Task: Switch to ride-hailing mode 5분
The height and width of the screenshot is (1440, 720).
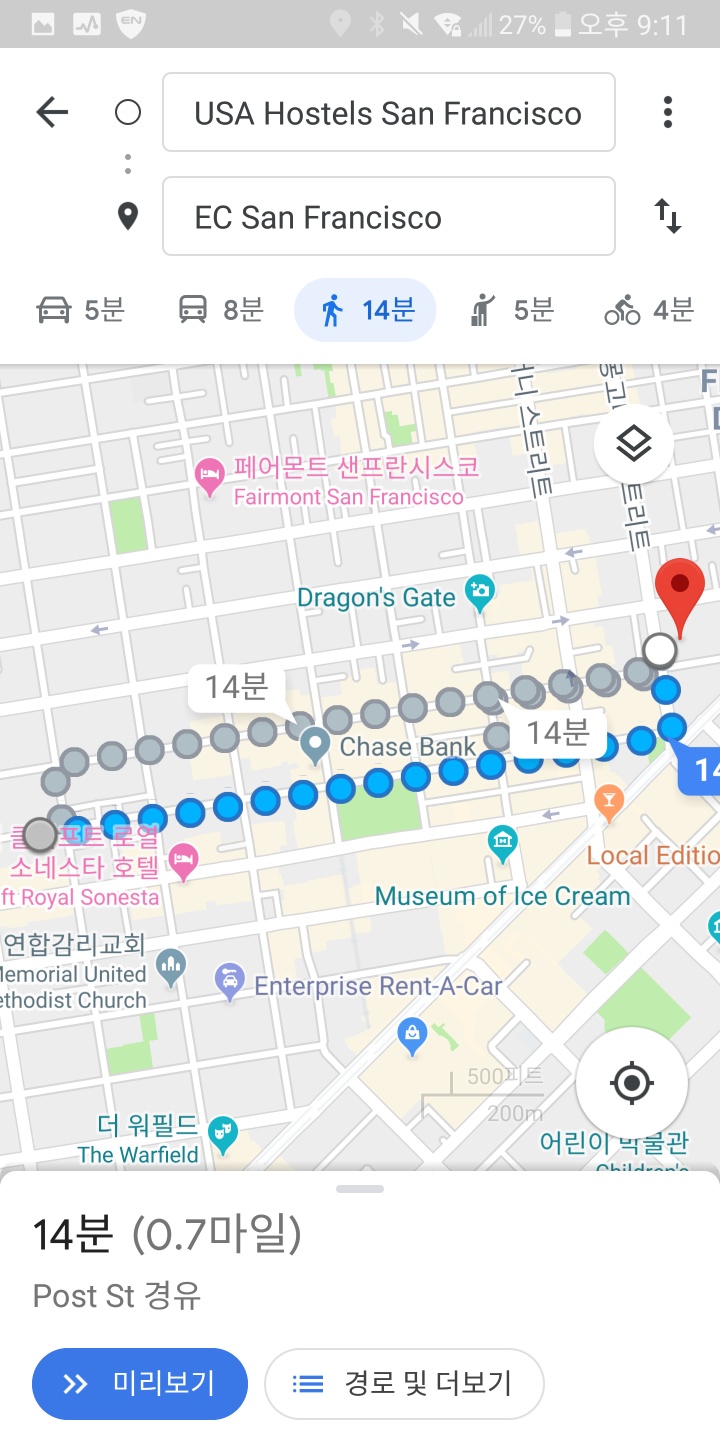Action: [512, 310]
